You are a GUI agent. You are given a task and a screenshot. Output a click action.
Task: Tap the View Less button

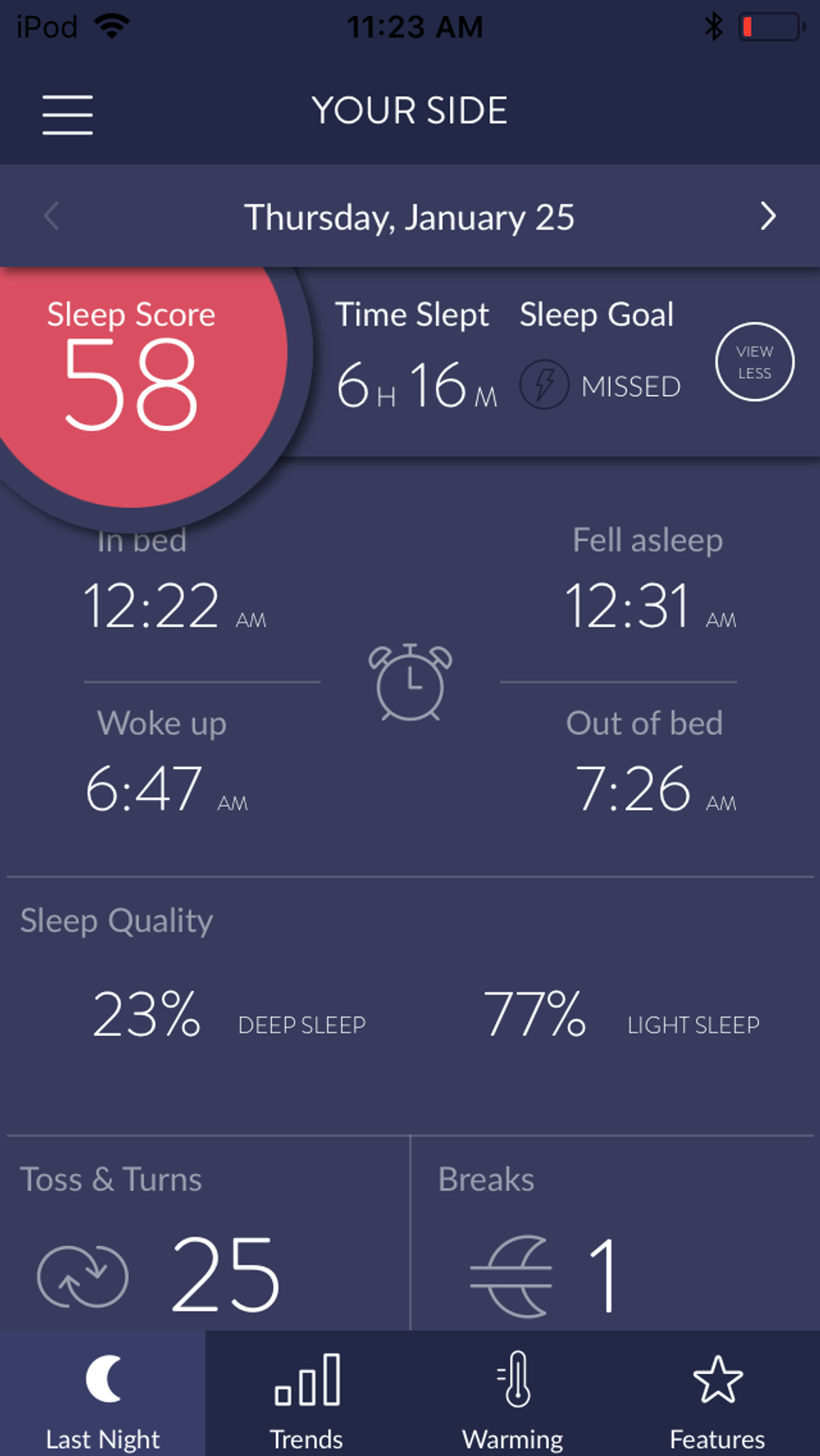tap(754, 361)
